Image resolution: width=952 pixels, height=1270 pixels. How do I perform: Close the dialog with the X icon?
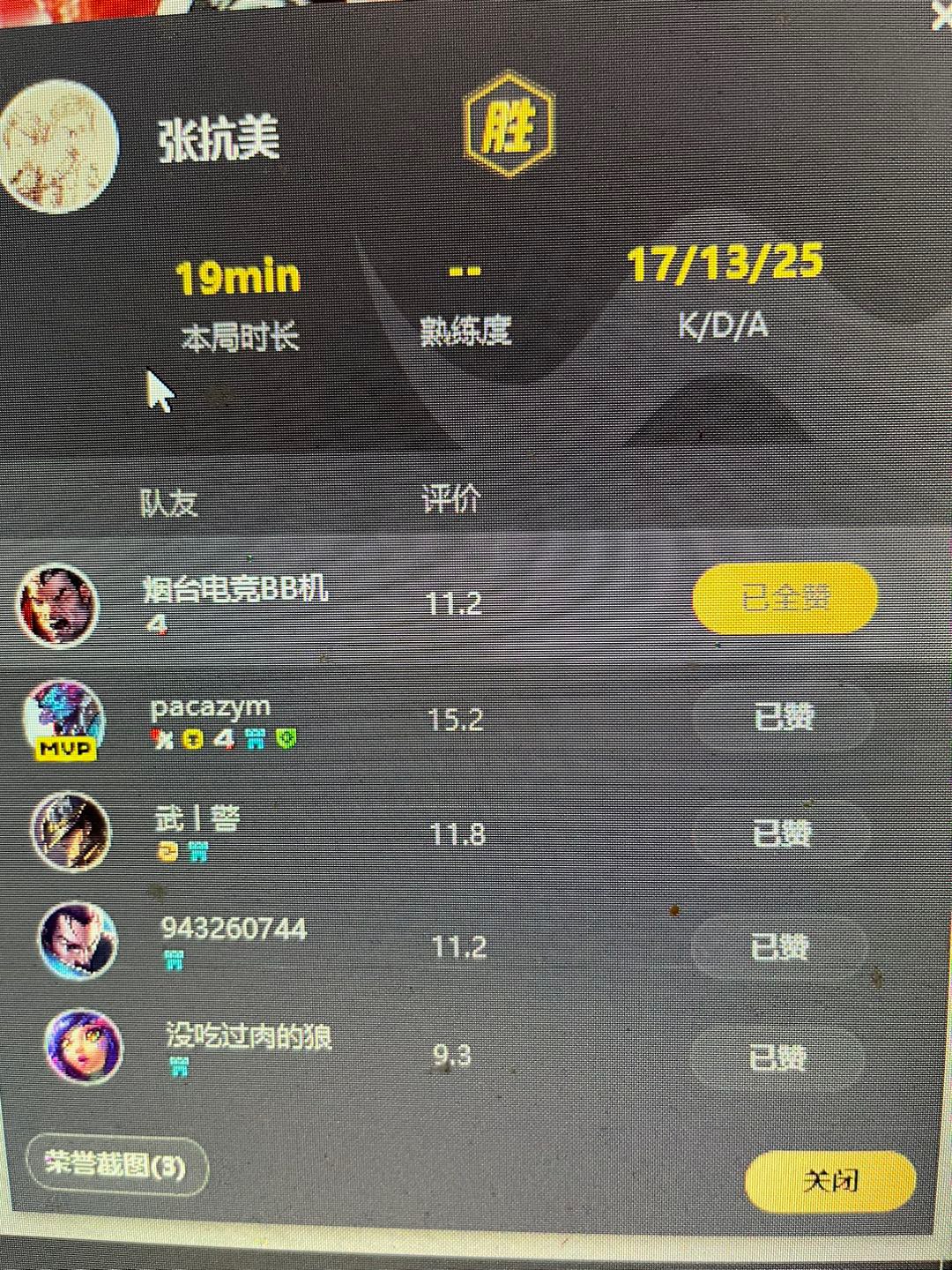point(941,16)
